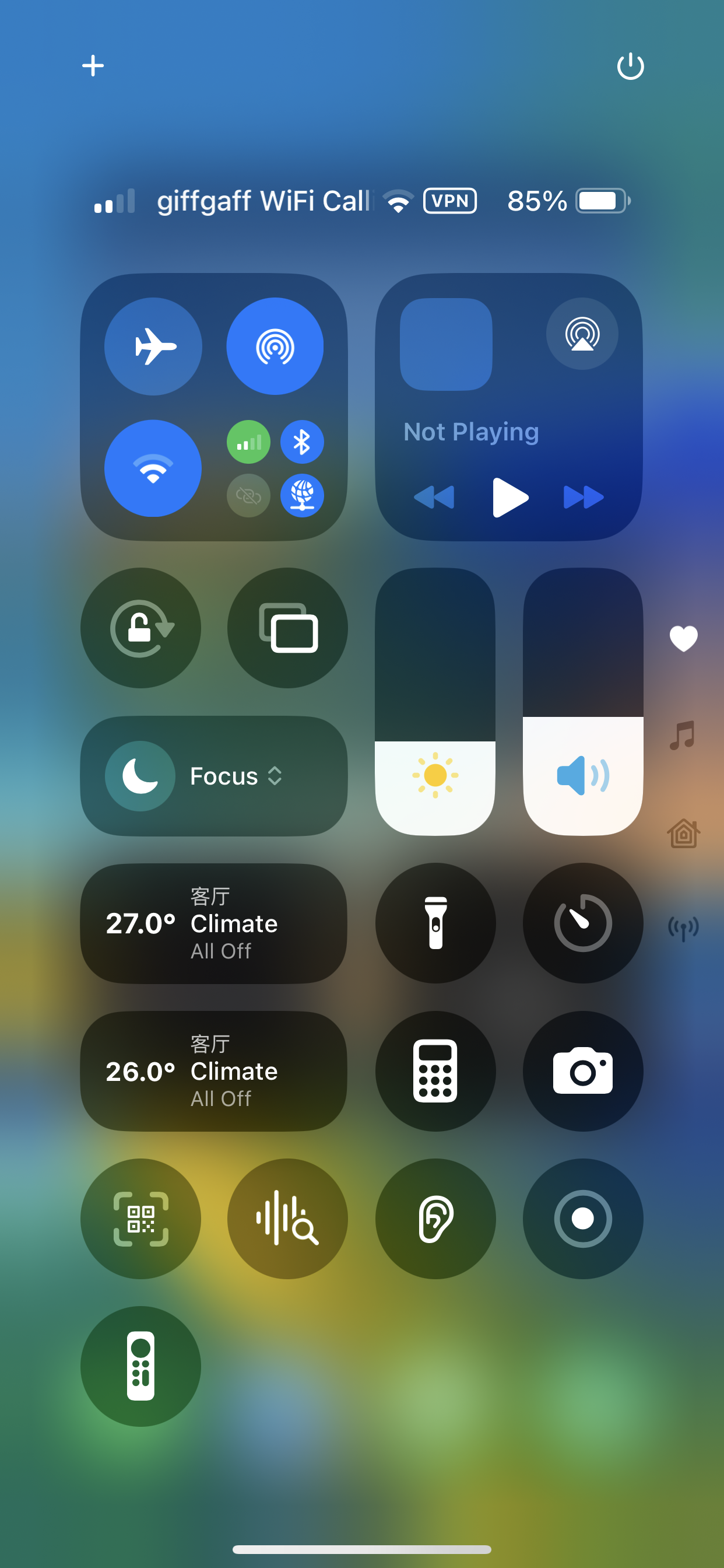Open the timer control

583,923
